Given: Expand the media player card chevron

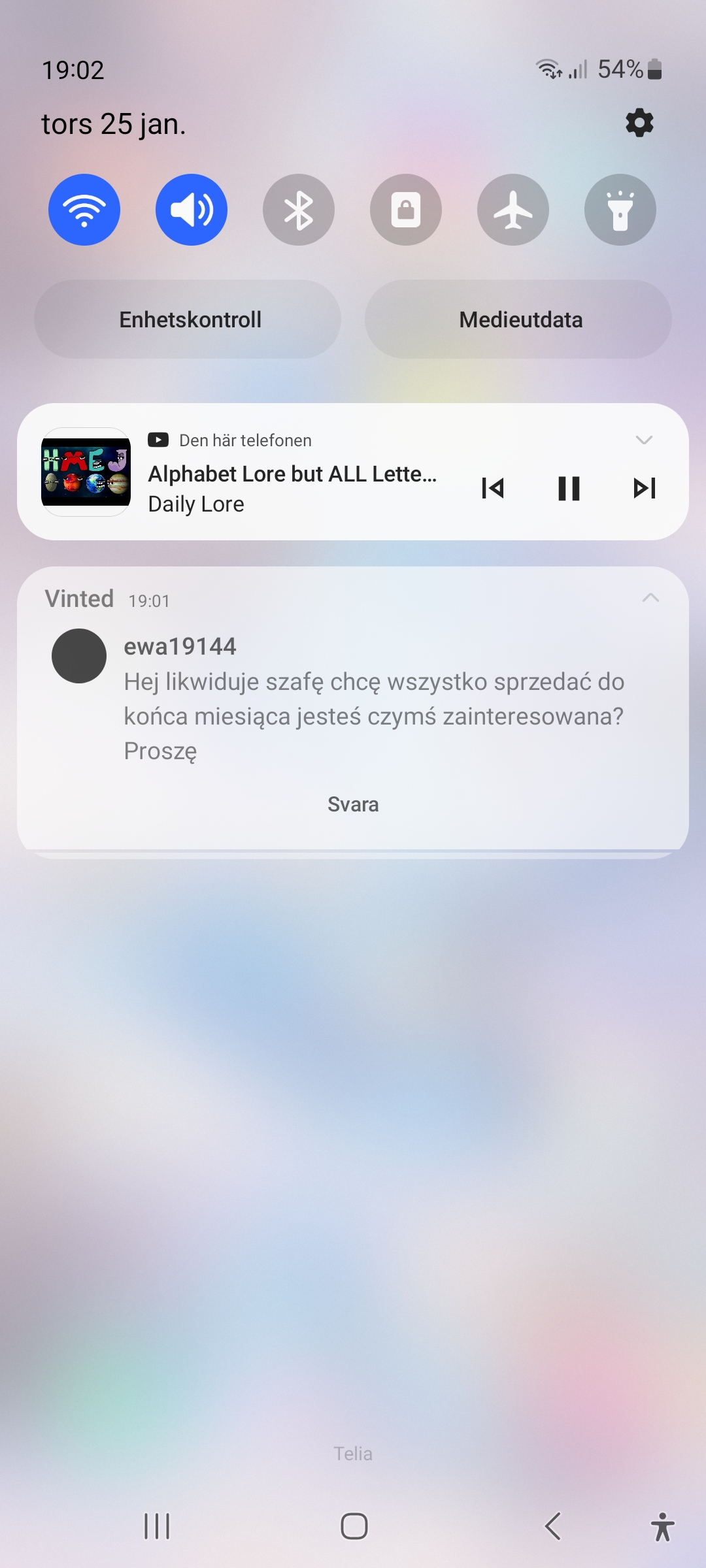Looking at the screenshot, I should click(x=645, y=440).
